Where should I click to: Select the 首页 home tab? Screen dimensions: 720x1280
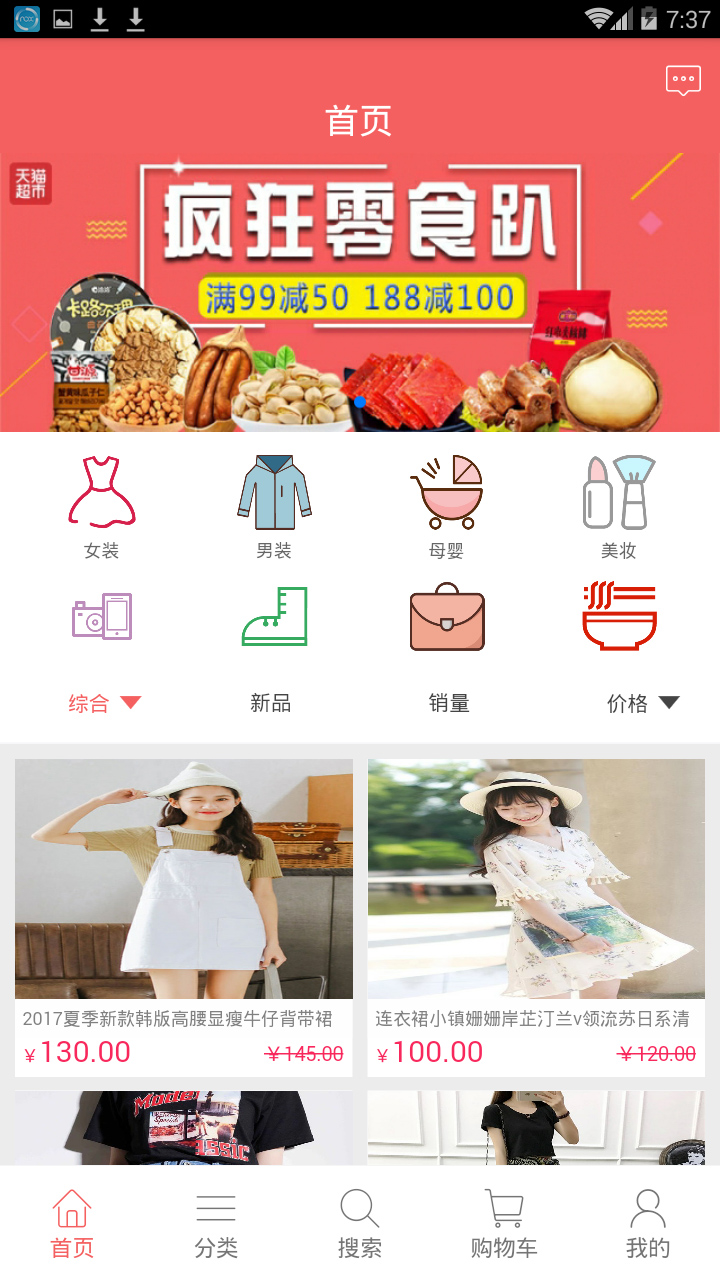tap(72, 1223)
